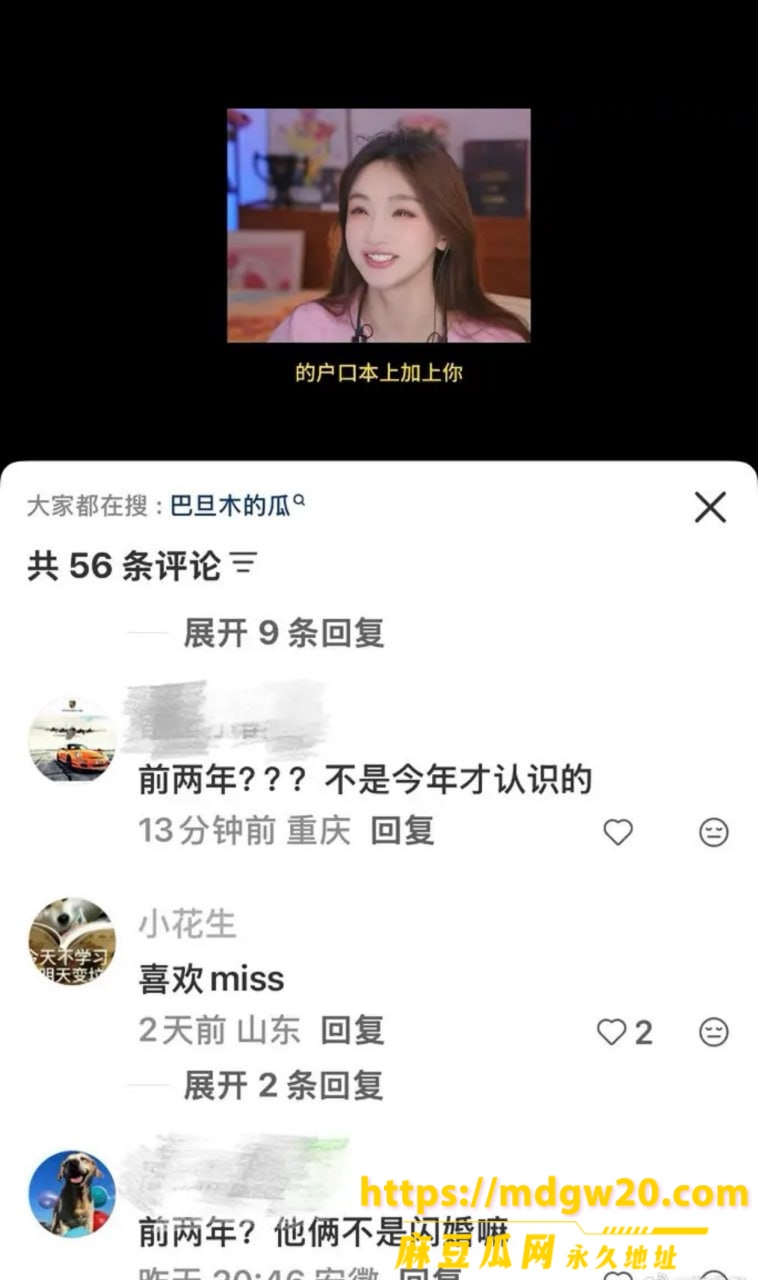Open the comment sort options

pyautogui.click(x=244, y=565)
